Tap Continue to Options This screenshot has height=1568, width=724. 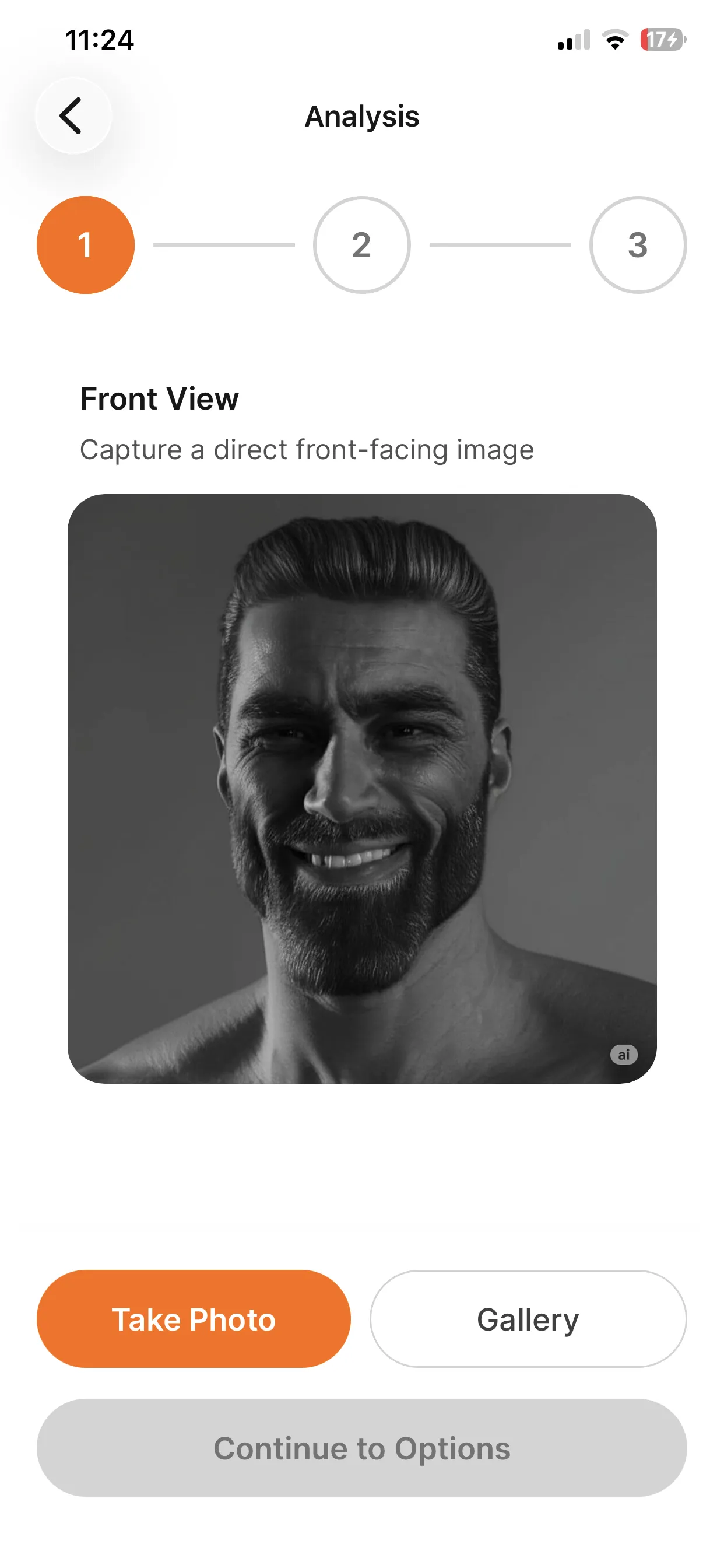click(x=361, y=1448)
